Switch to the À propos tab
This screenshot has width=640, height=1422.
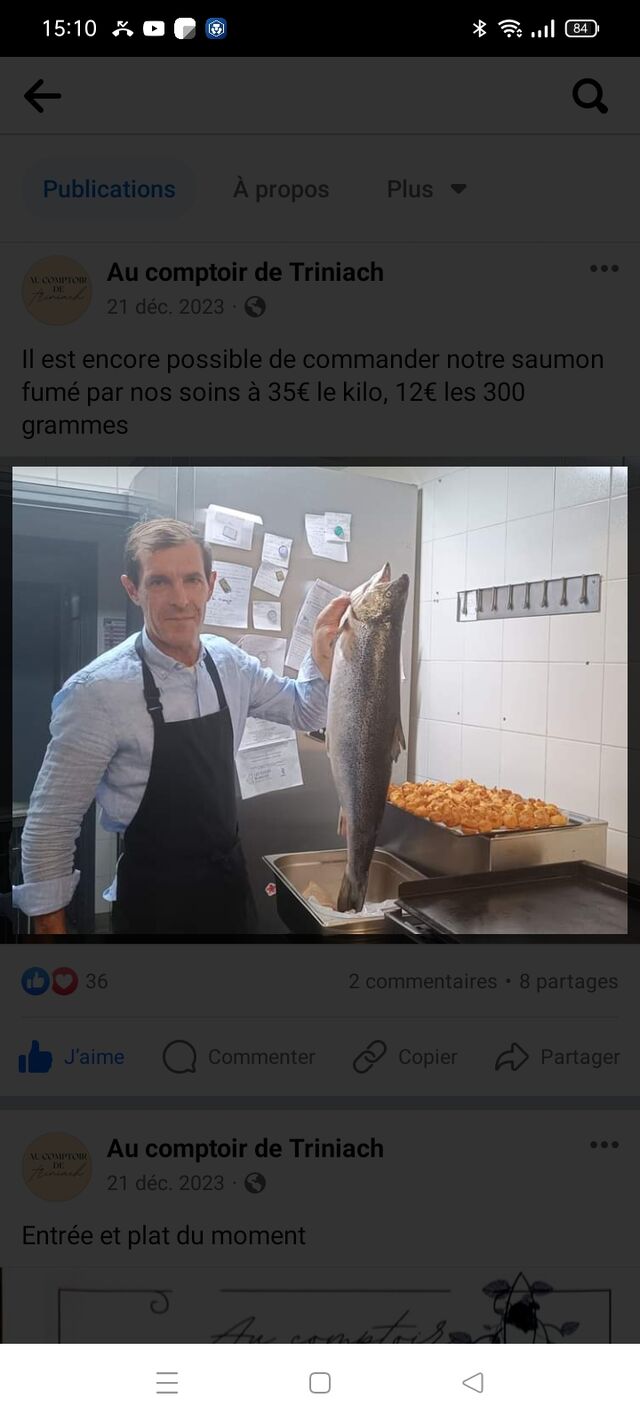click(281, 189)
